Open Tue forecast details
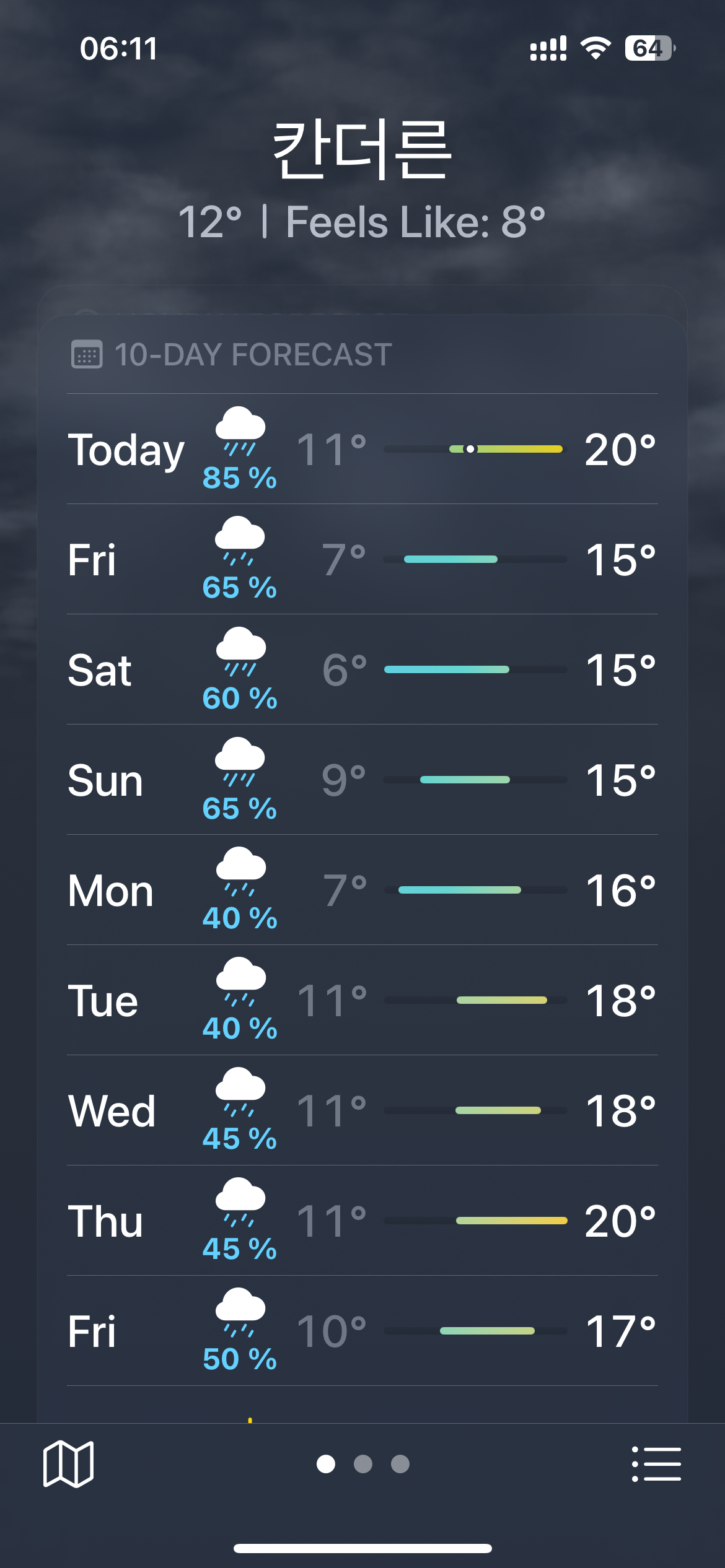This screenshot has height=1568, width=725. click(362, 1000)
